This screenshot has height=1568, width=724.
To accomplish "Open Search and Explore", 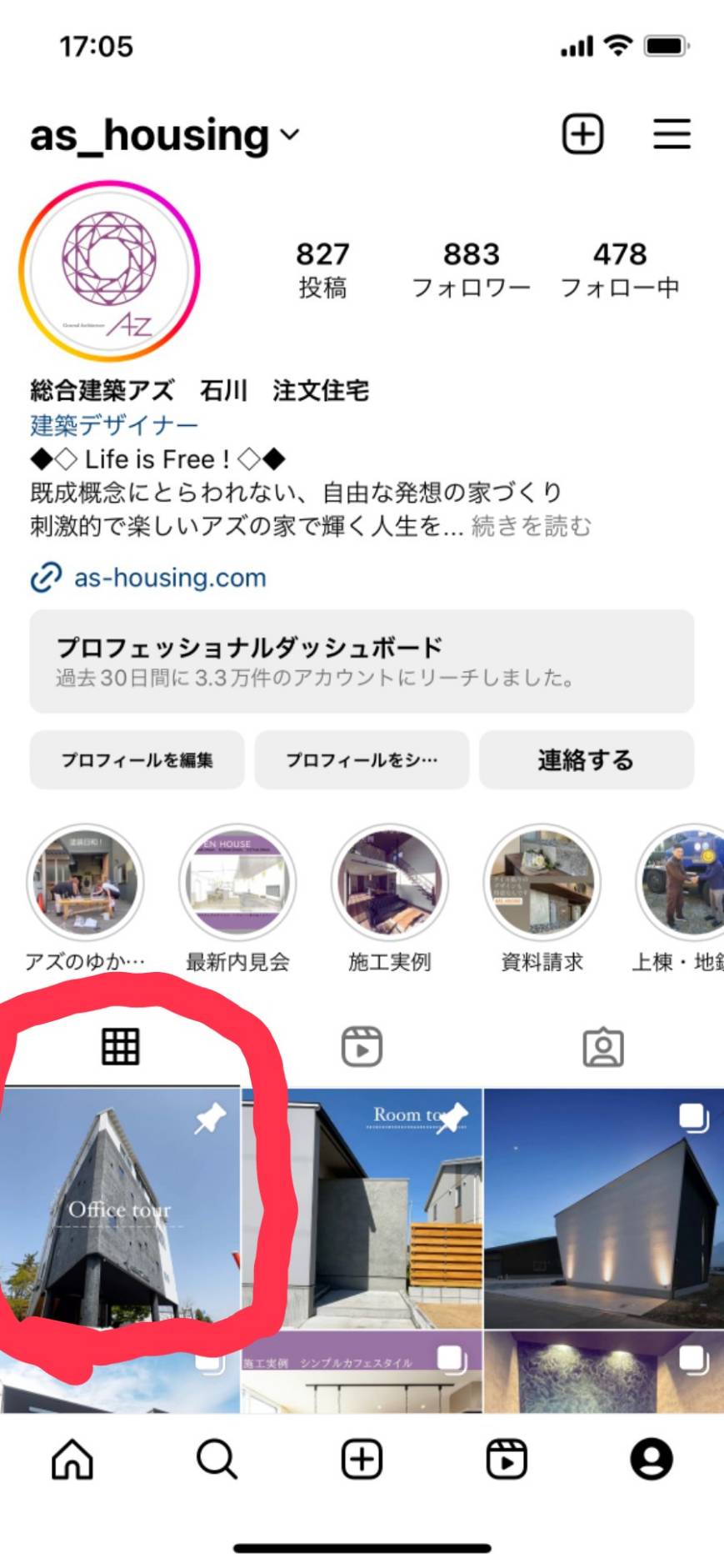I will tap(217, 1460).
